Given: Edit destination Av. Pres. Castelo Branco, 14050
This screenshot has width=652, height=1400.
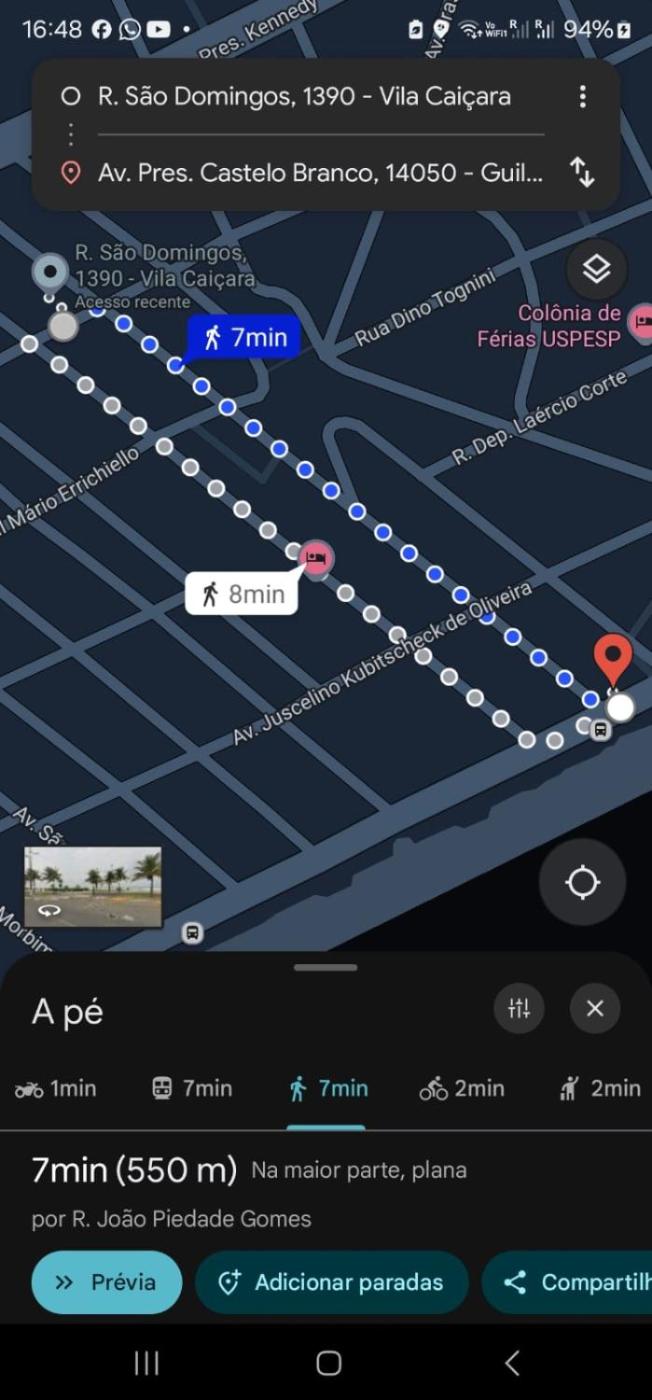Looking at the screenshot, I should pos(320,173).
